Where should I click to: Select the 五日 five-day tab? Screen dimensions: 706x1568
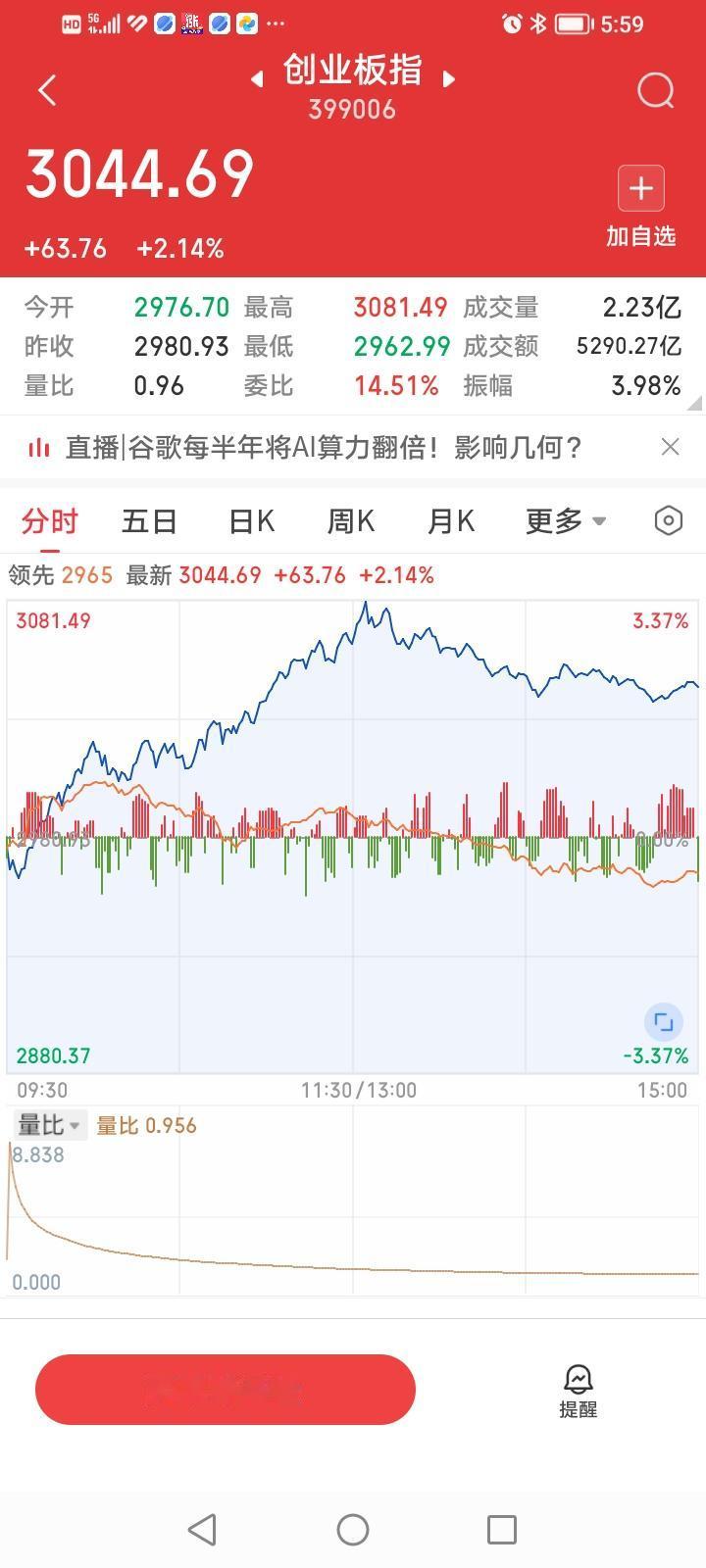point(149,521)
